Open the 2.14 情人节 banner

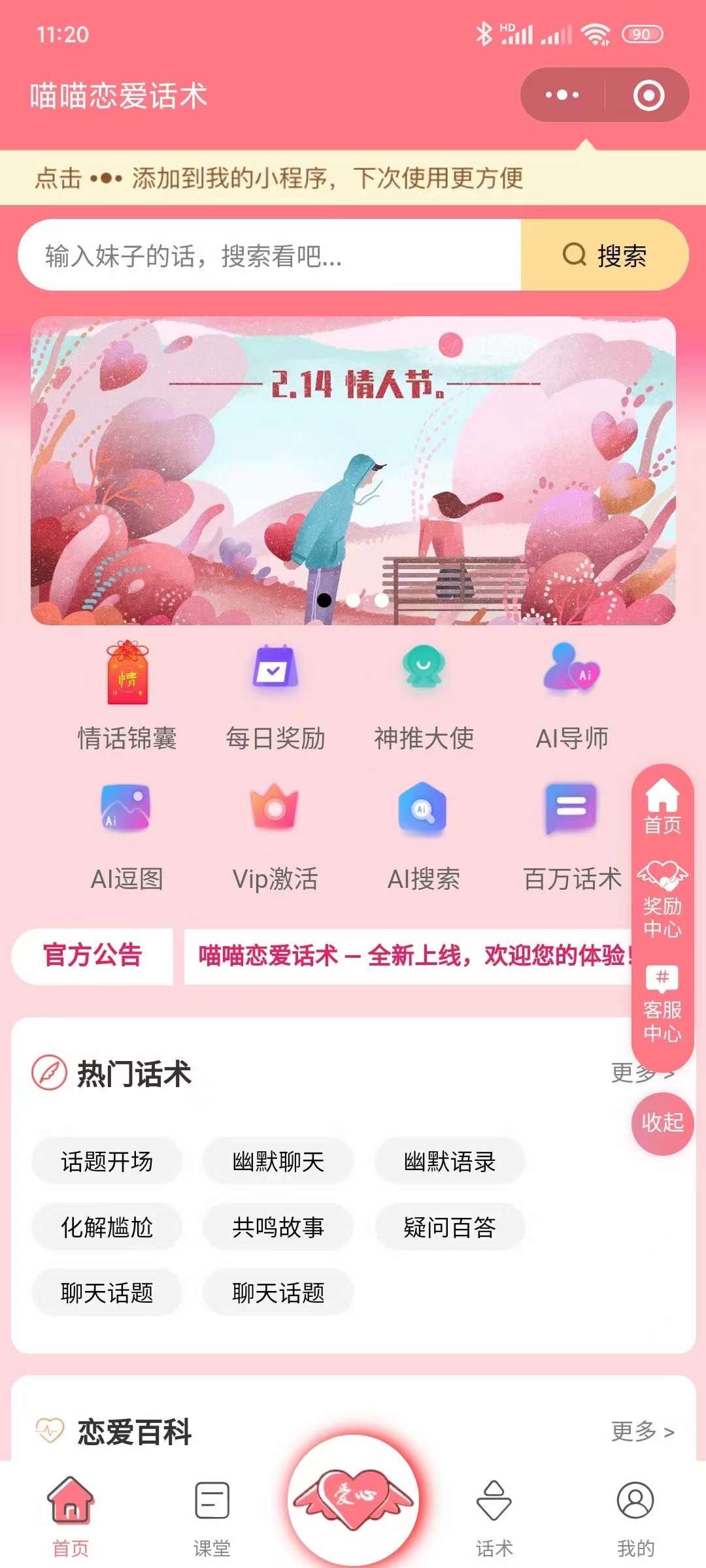pyautogui.click(x=353, y=470)
